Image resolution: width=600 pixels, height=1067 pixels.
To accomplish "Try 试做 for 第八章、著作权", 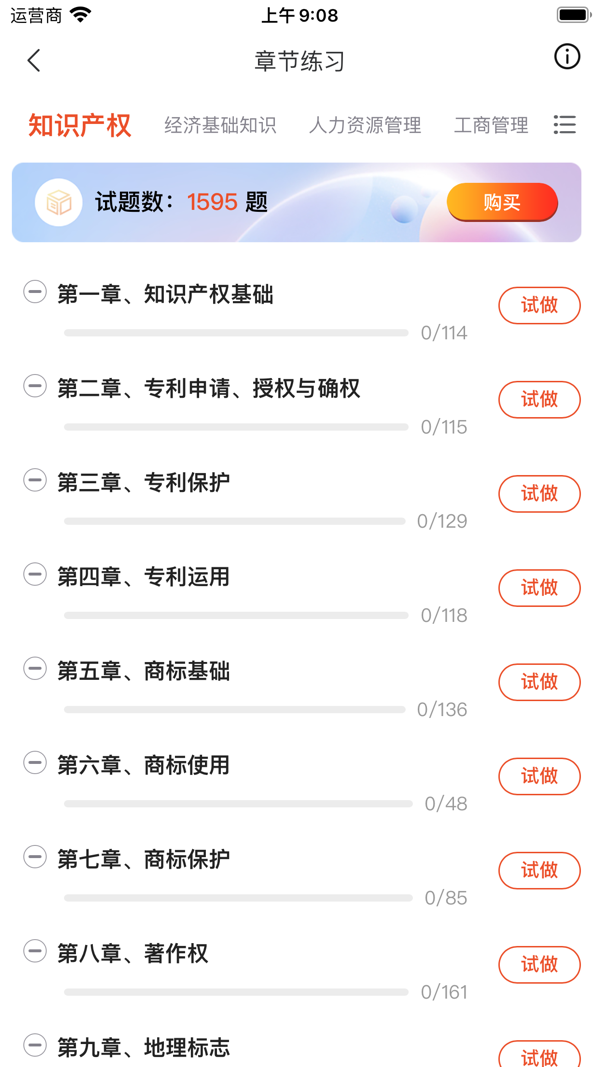I will 539,964.
